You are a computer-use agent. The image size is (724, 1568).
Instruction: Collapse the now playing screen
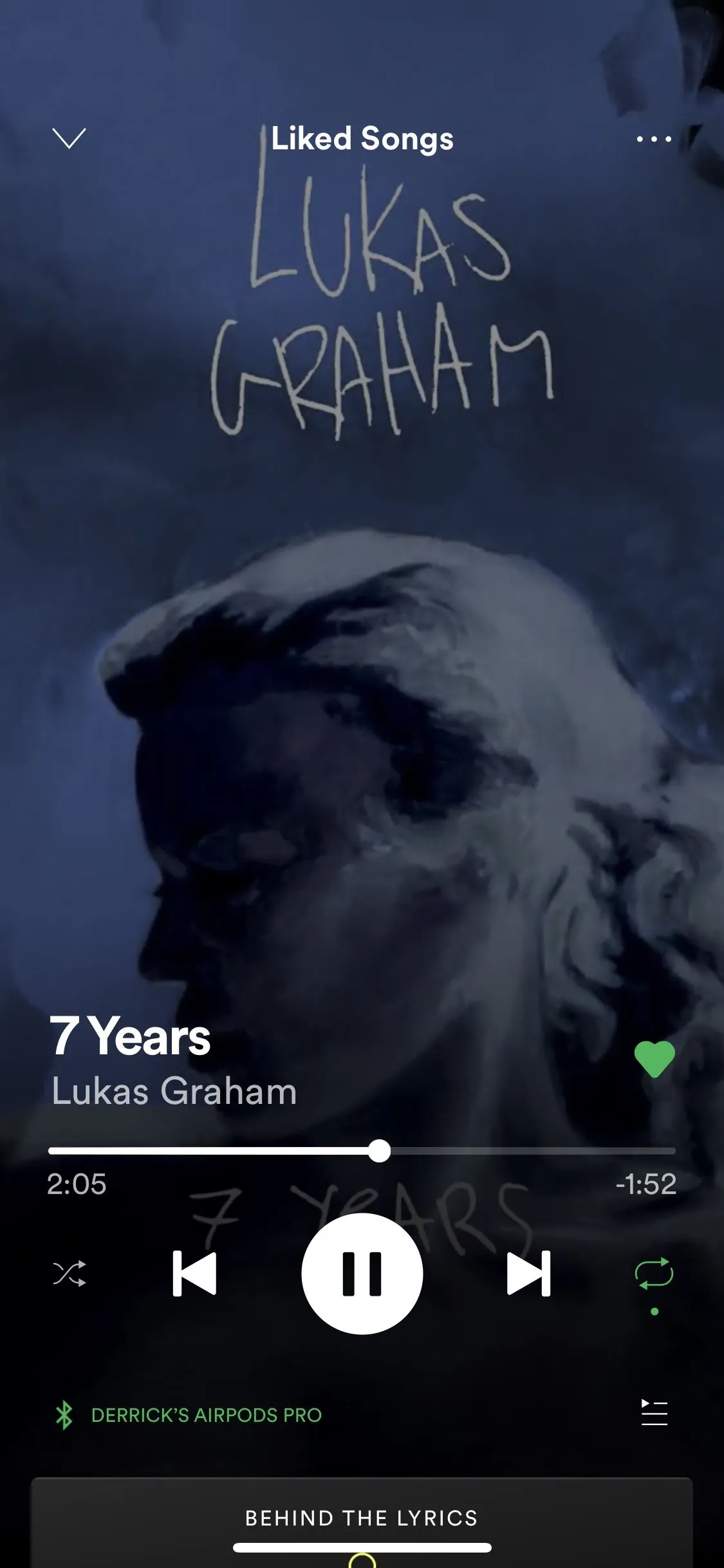pyautogui.click(x=68, y=138)
